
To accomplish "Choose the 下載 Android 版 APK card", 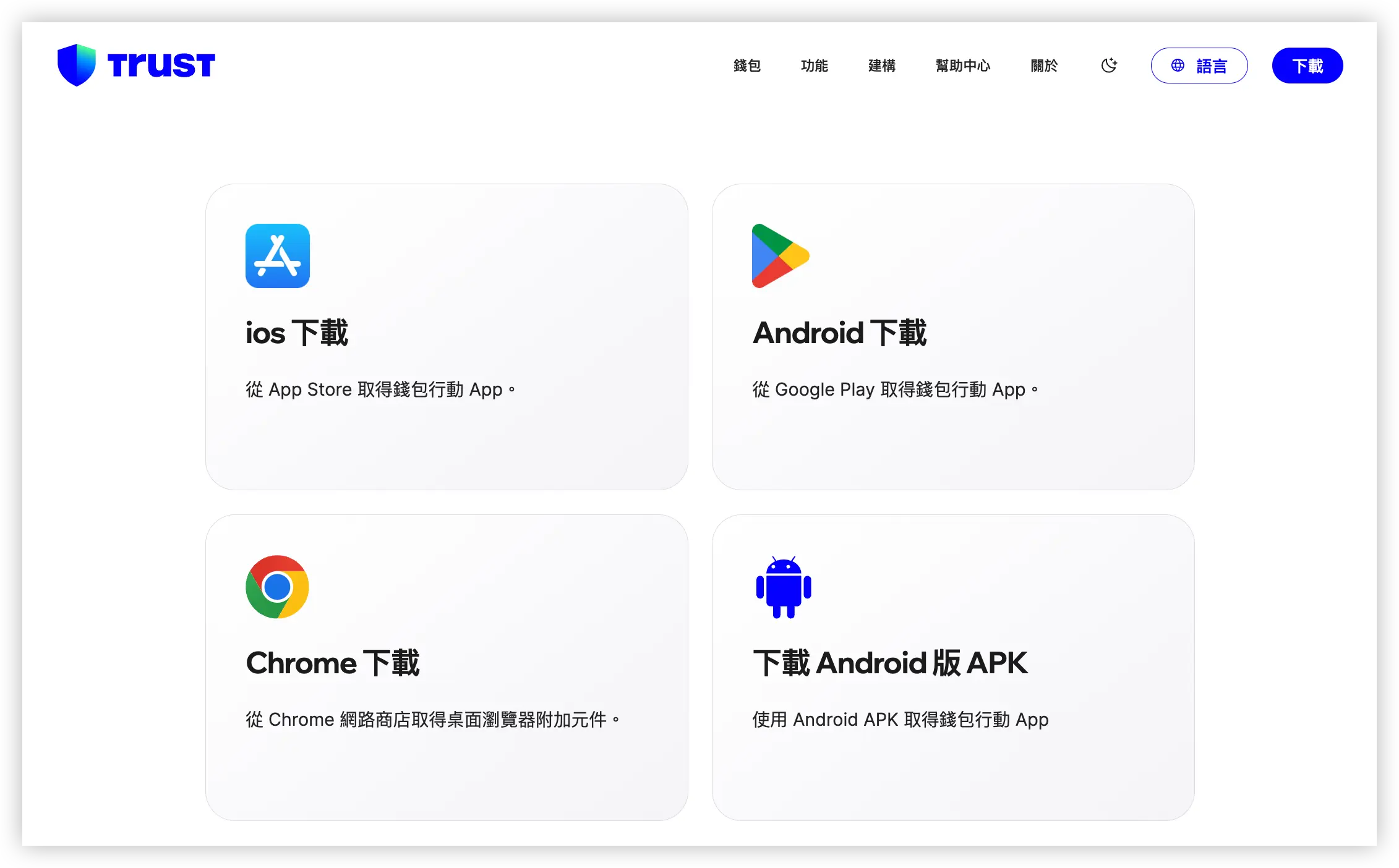I will [952, 667].
